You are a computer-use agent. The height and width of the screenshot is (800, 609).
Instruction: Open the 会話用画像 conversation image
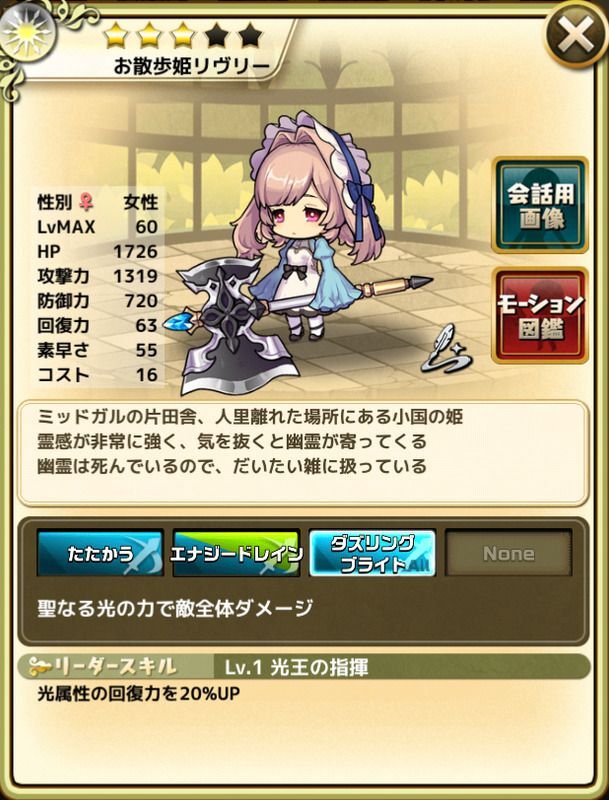click(x=539, y=205)
